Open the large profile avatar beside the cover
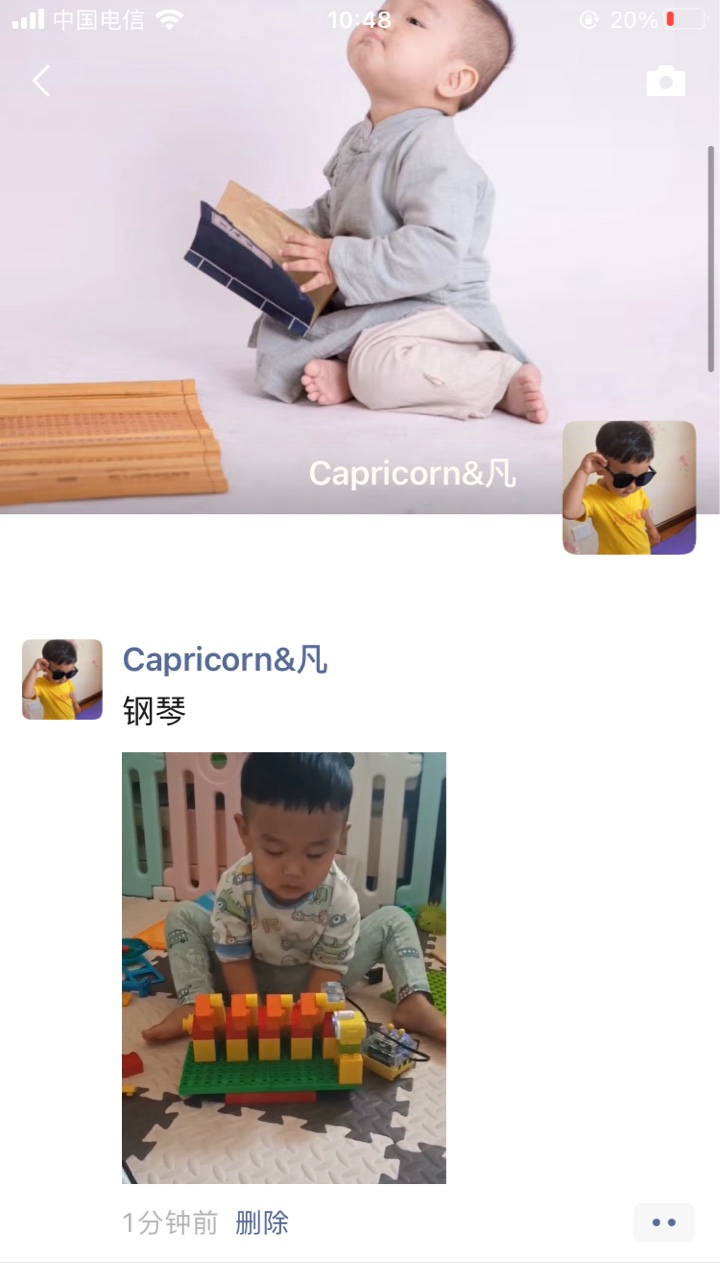The height and width of the screenshot is (1280, 720). 629,487
